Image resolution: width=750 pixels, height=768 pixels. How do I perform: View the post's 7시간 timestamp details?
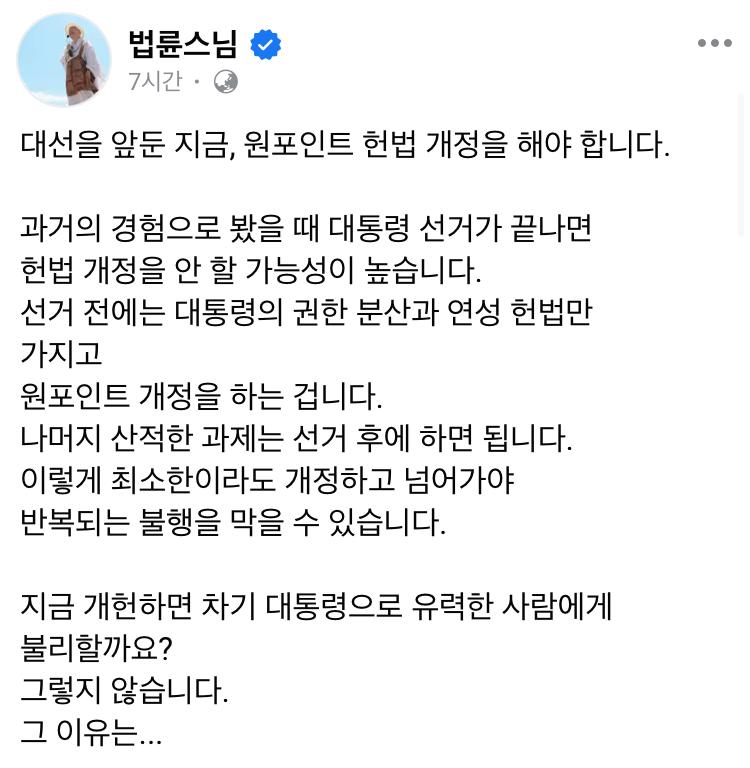click(155, 82)
